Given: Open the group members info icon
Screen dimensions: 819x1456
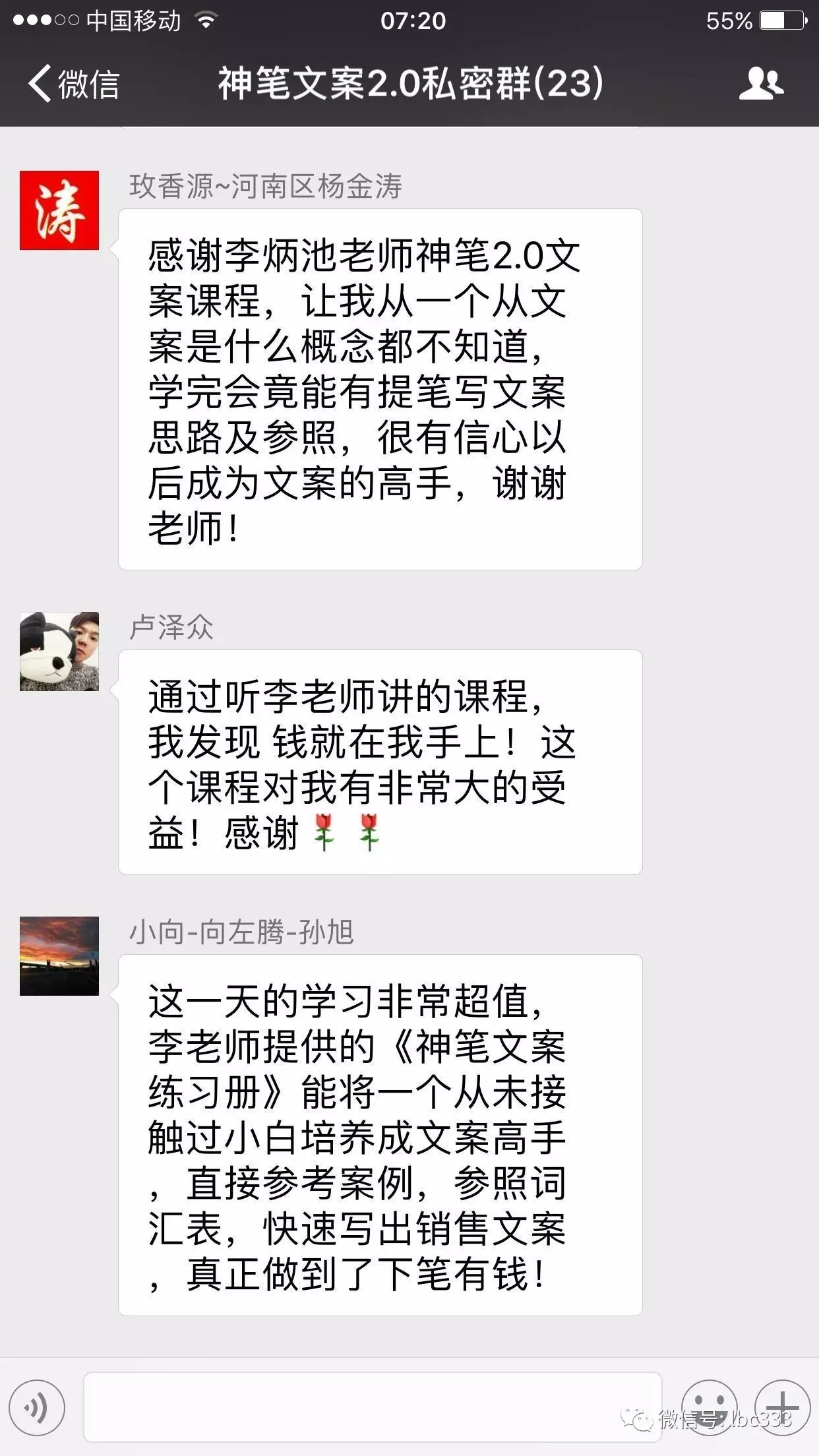Looking at the screenshot, I should tap(761, 84).
